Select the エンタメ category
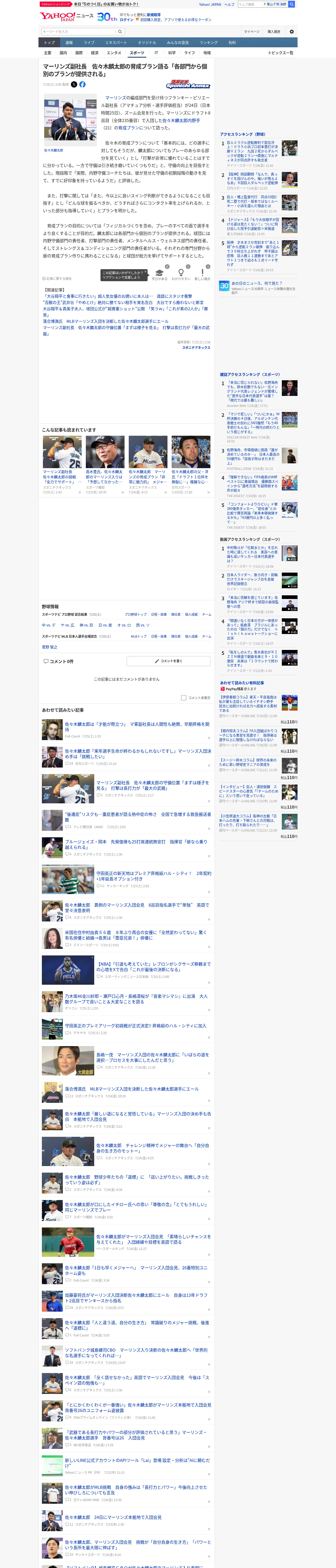Viewport: 336px width, 1568px height. click(114, 53)
